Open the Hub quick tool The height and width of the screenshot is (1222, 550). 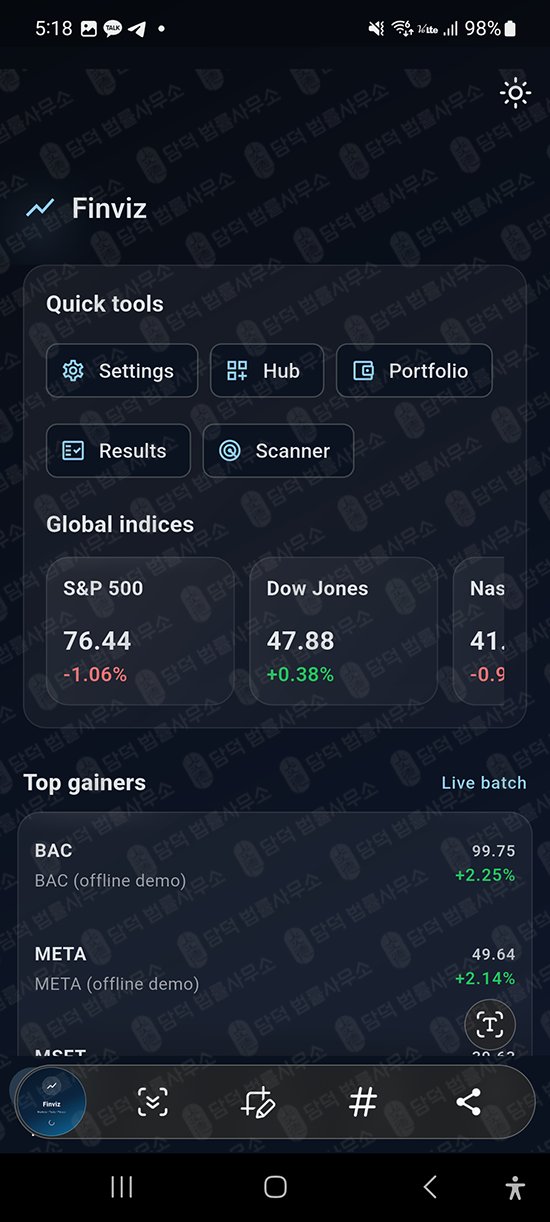coord(267,371)
